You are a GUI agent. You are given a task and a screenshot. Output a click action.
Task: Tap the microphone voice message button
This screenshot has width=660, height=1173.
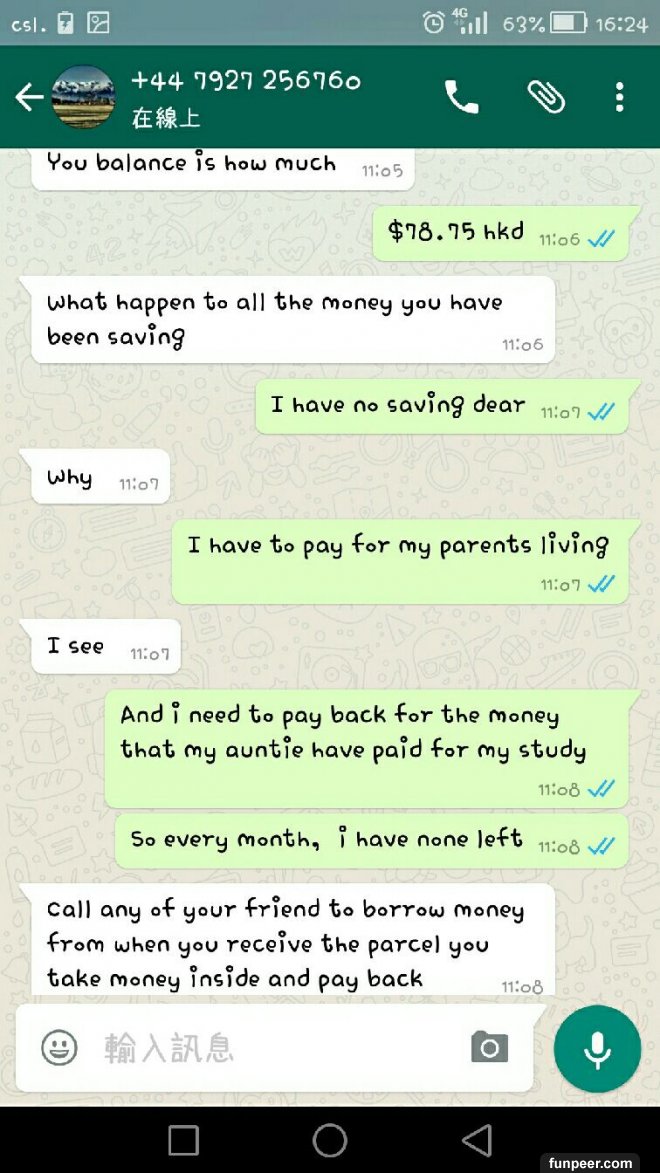point(597,1048)
